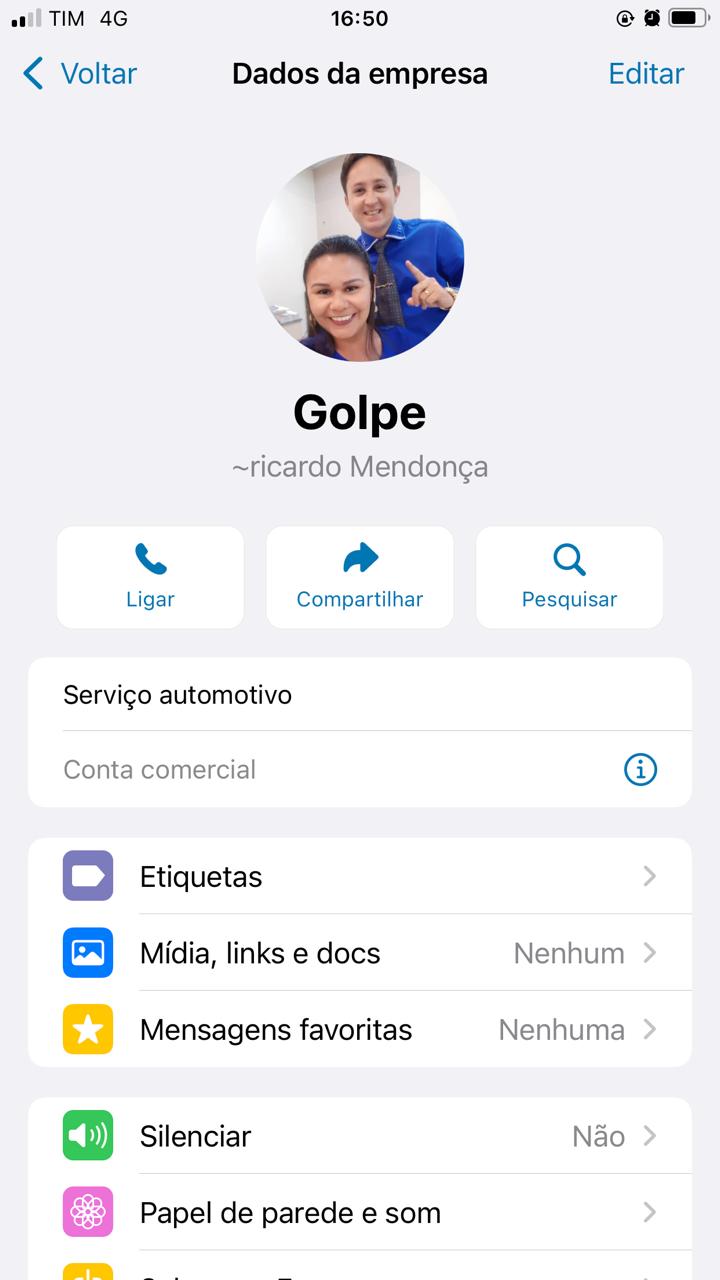The height and width of the screenshot is (1280, 720).
Task: Open Mensagens favoritas
Action: pyautogui.click(x=360, y=1030)
